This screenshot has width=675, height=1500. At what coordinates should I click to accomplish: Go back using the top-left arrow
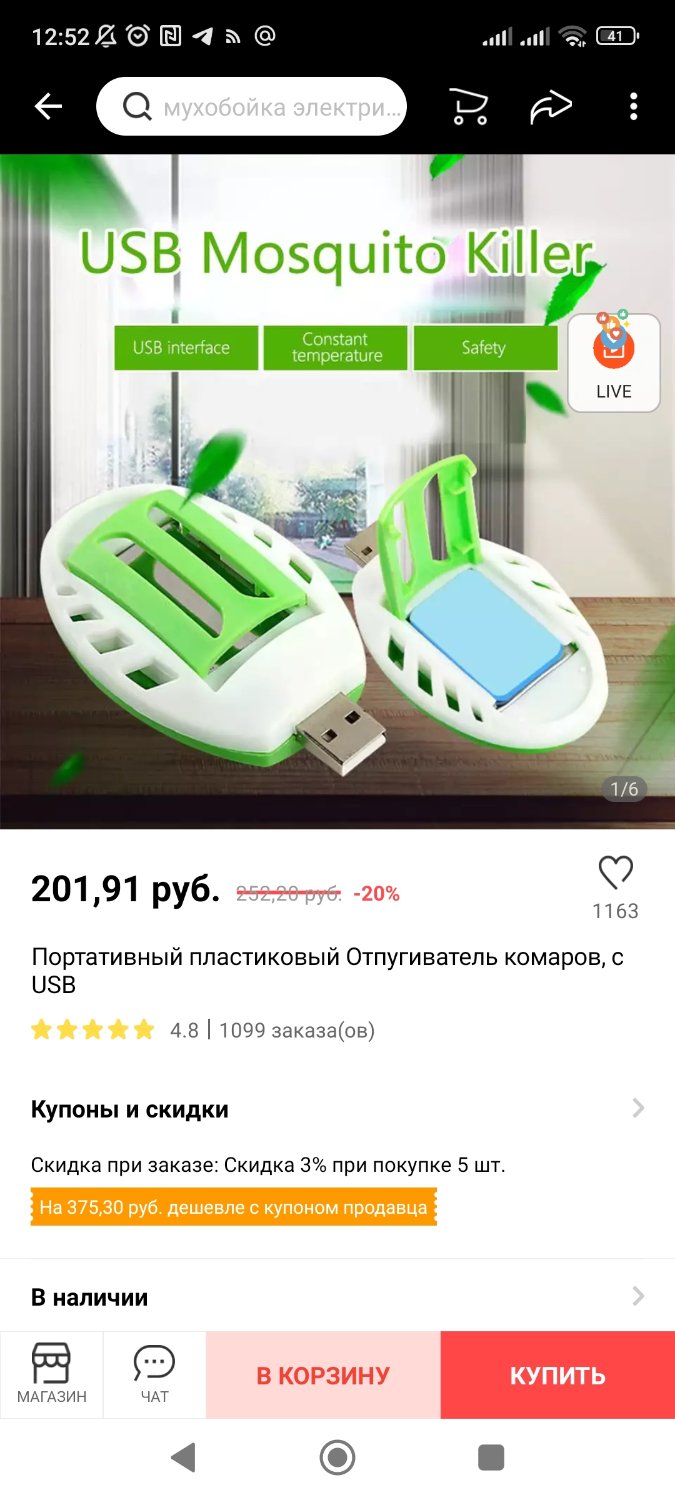click(x=48, y=107)
